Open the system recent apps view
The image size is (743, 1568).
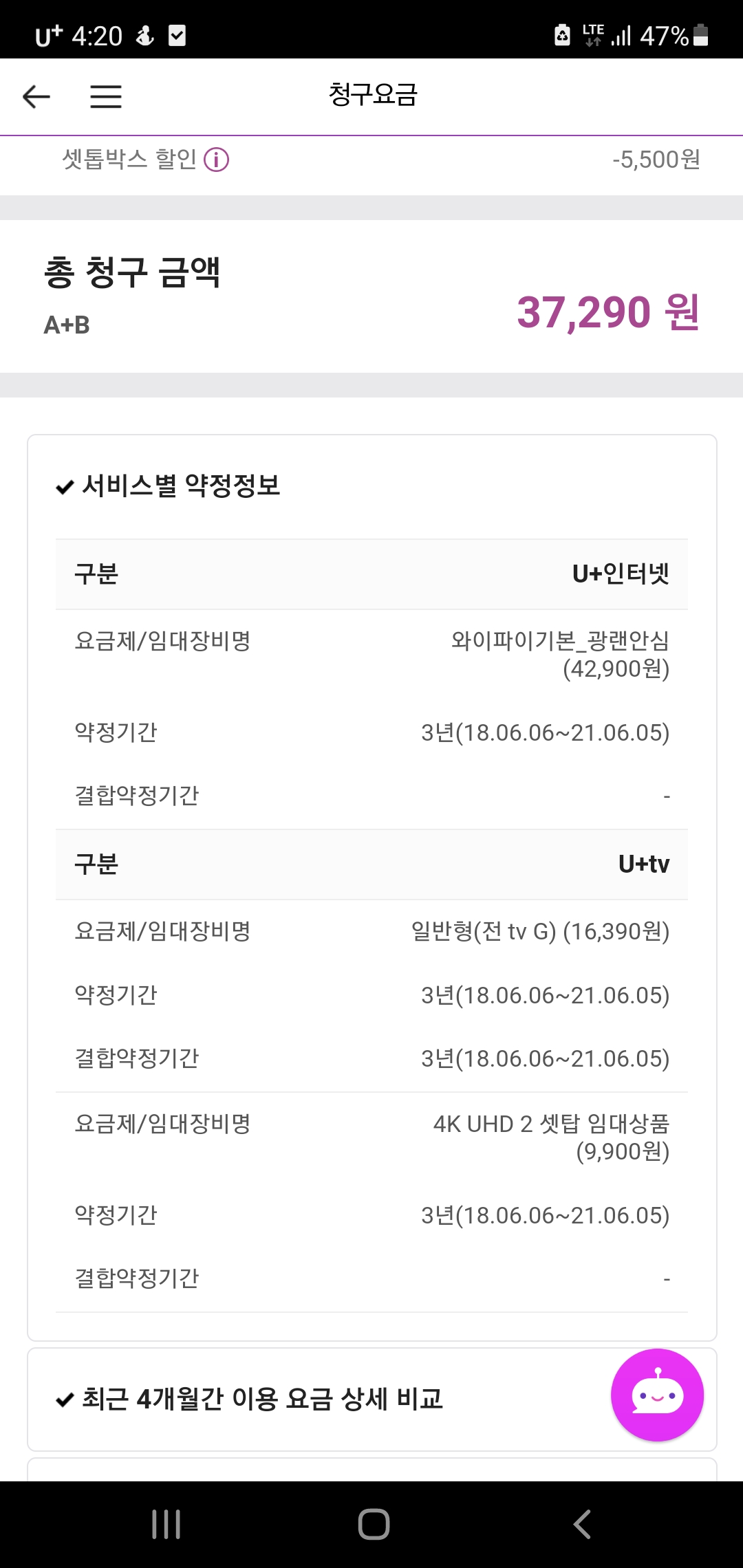166,1524
